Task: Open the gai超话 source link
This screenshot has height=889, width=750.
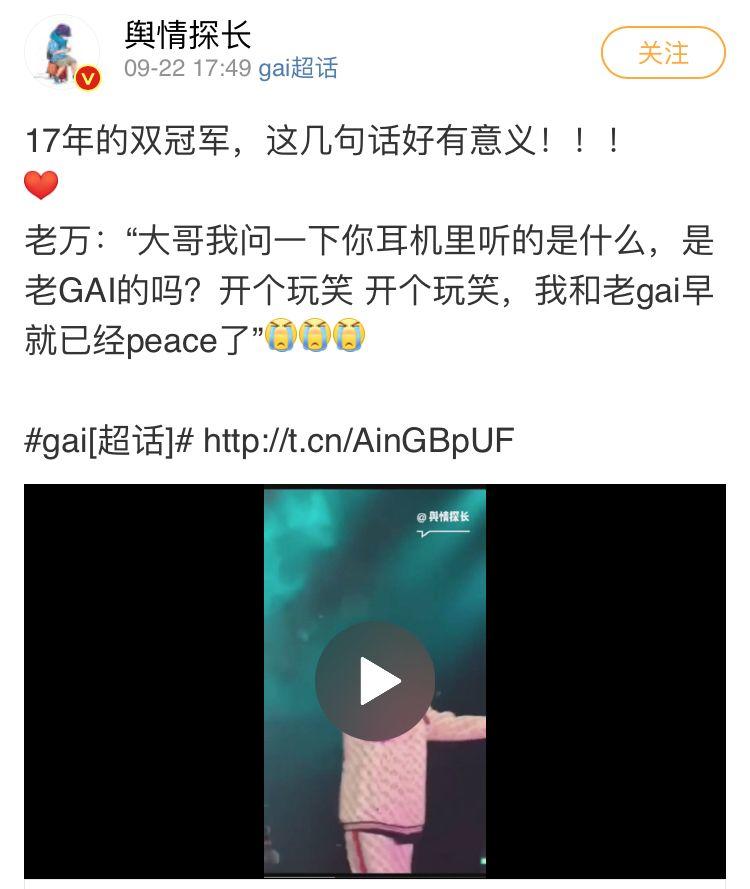Action: click(298, 68)
